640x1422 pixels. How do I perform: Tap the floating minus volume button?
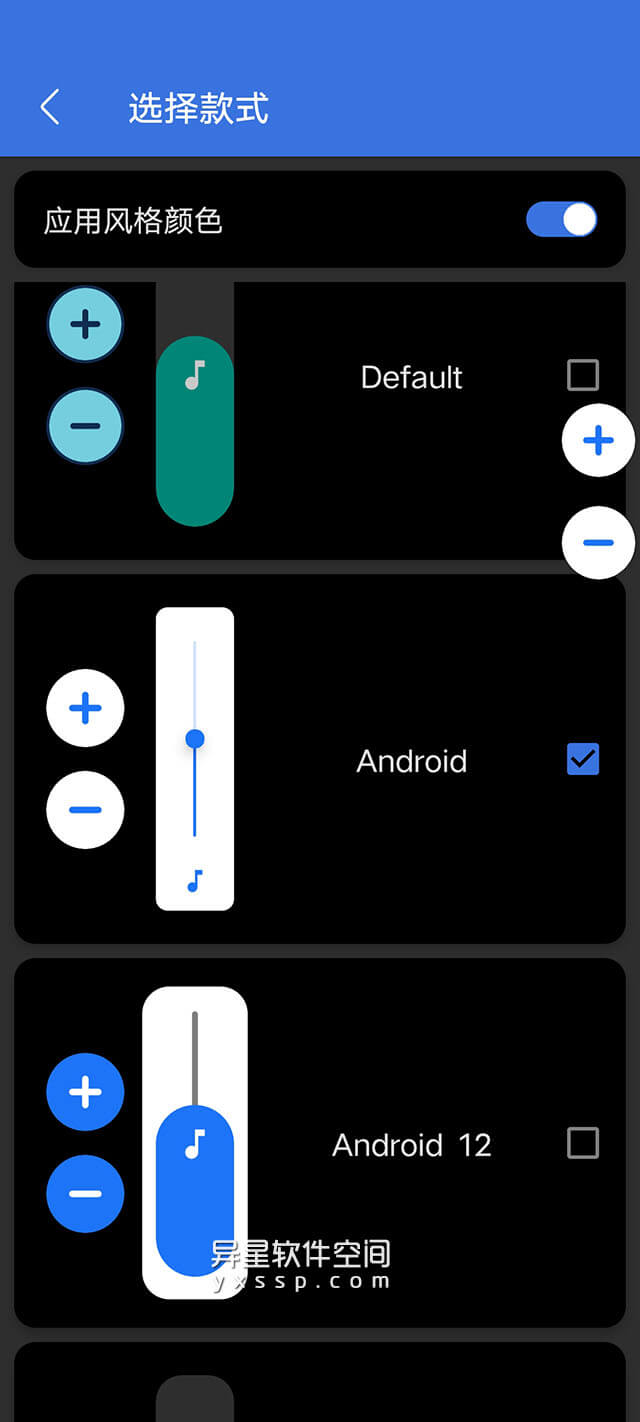tap(598, 542)
